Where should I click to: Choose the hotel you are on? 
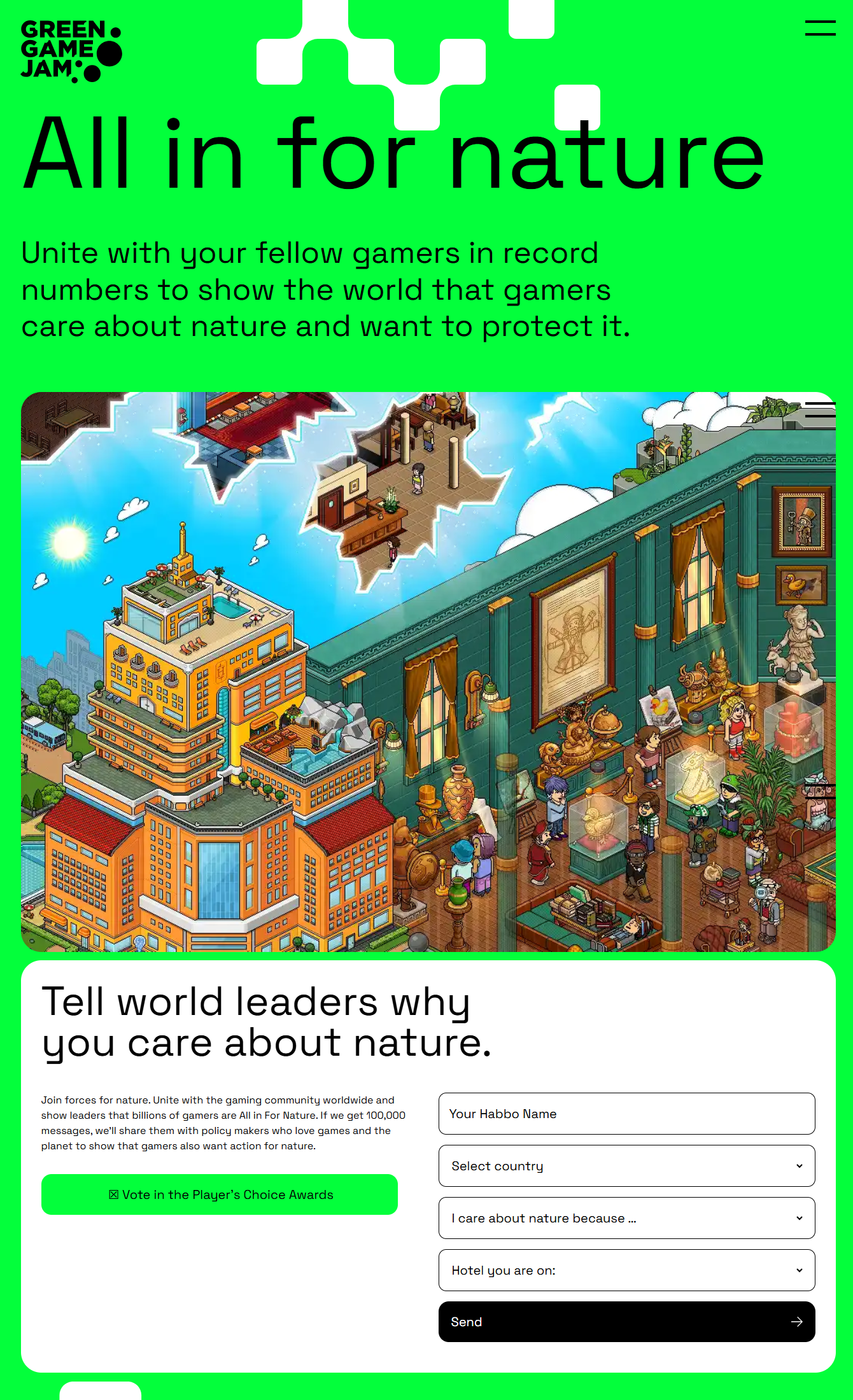(x=626, y=1270)
